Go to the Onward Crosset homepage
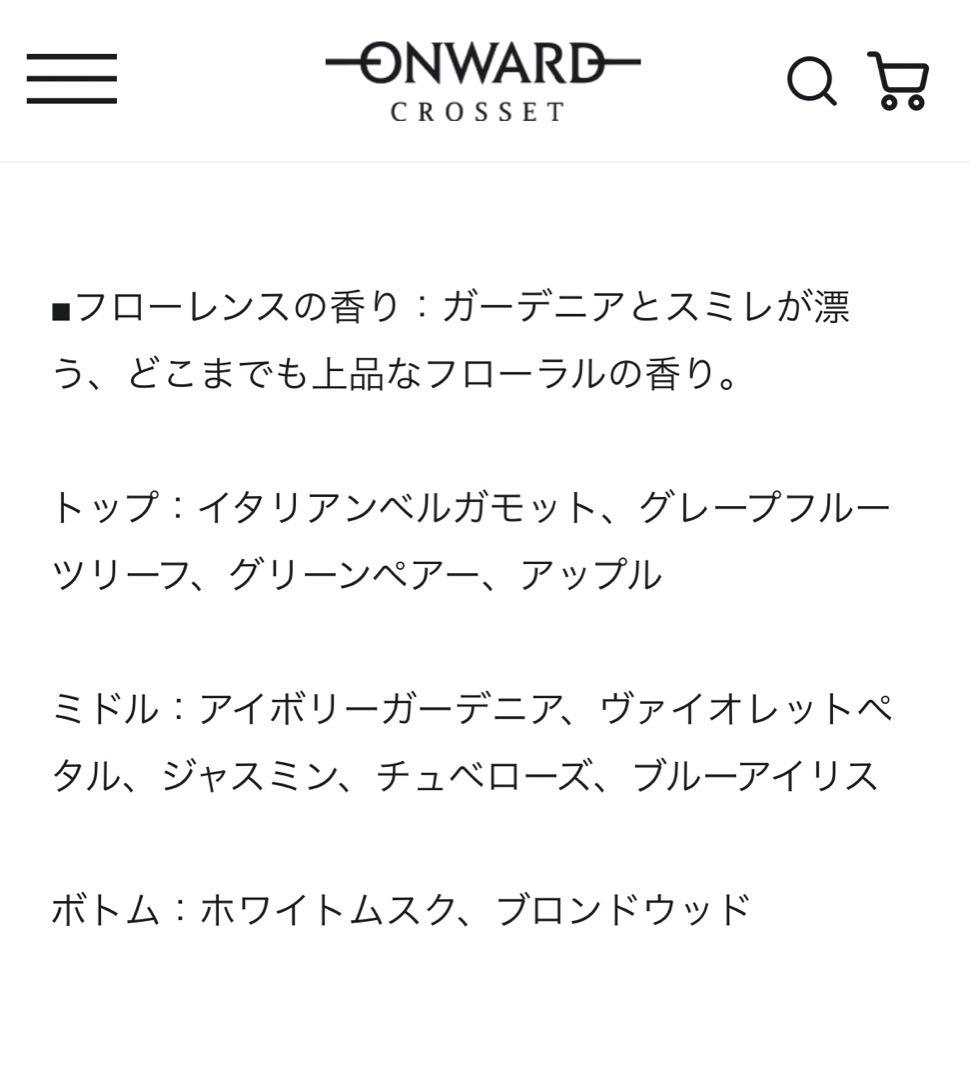Screen dimensions: 970x1080 point(481,80)
